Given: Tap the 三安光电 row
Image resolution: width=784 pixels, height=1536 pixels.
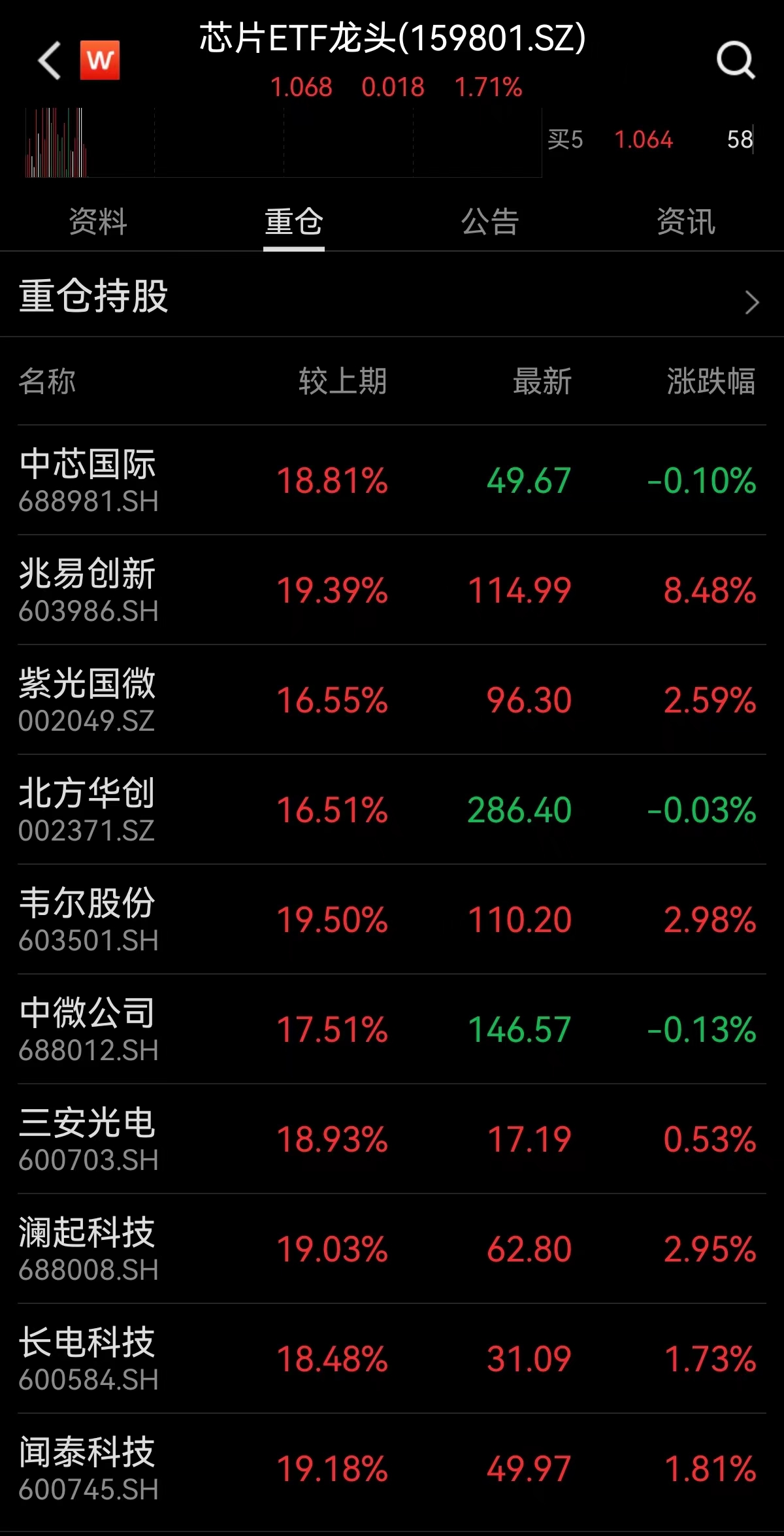Looking at the screenshot, I should pos(88,1139).
